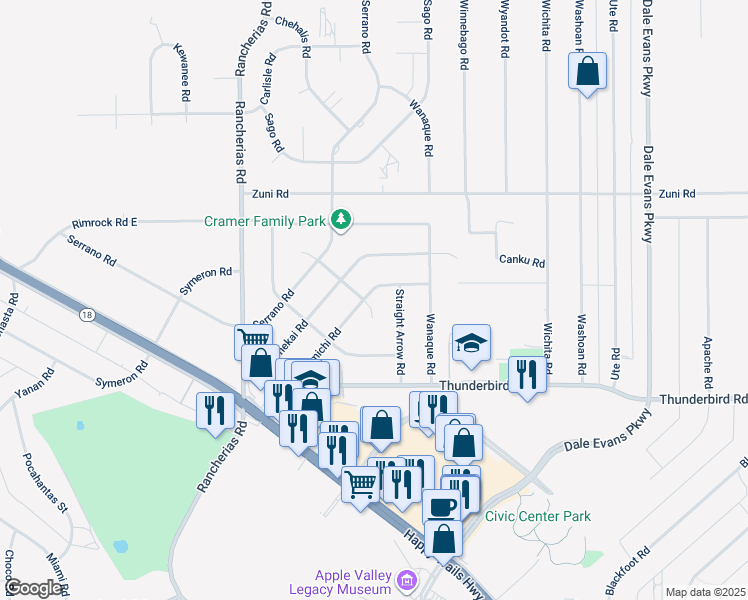The image size is (748, 600).
Task: Open the Apple Valley Legacy Museum marker
Action: pos(406,579)
